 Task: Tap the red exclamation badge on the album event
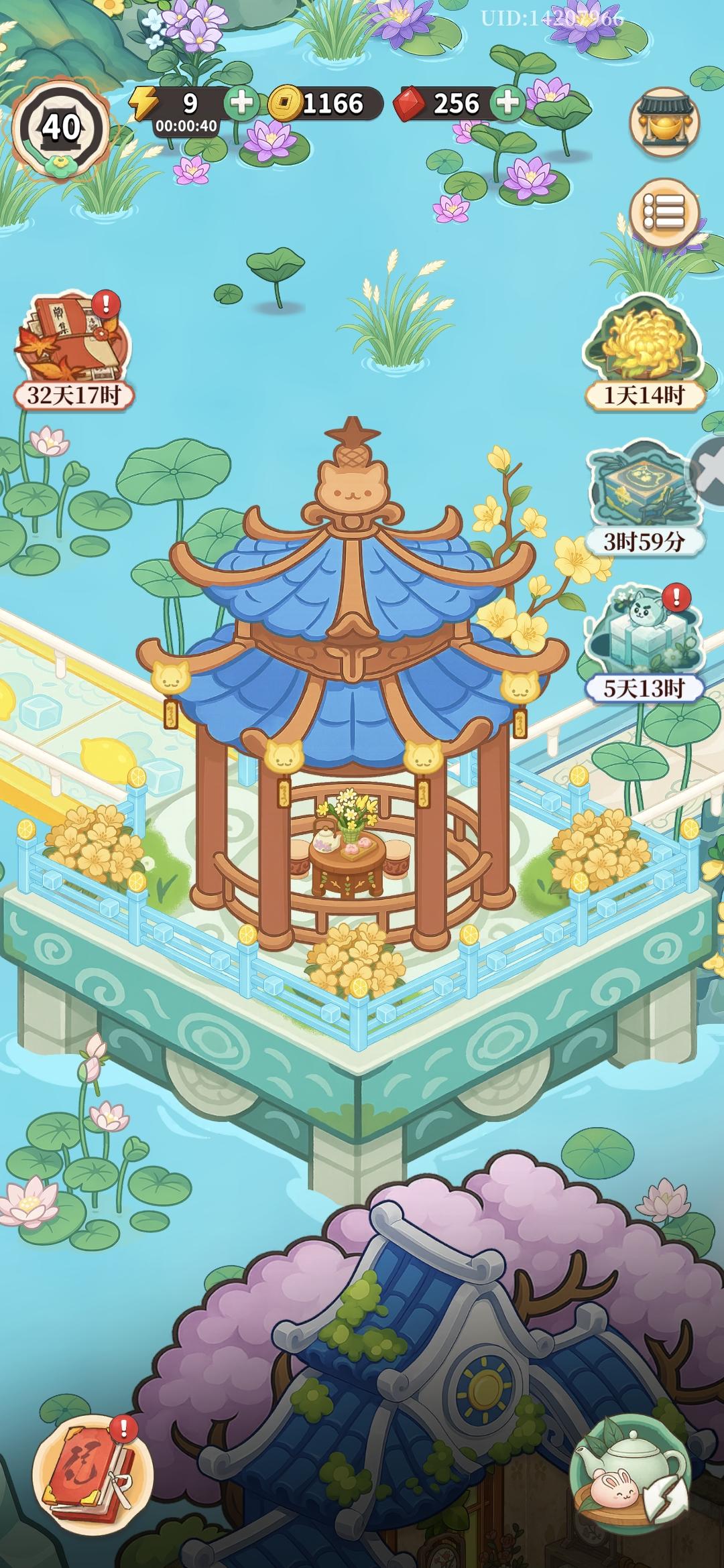coord(107,305)
